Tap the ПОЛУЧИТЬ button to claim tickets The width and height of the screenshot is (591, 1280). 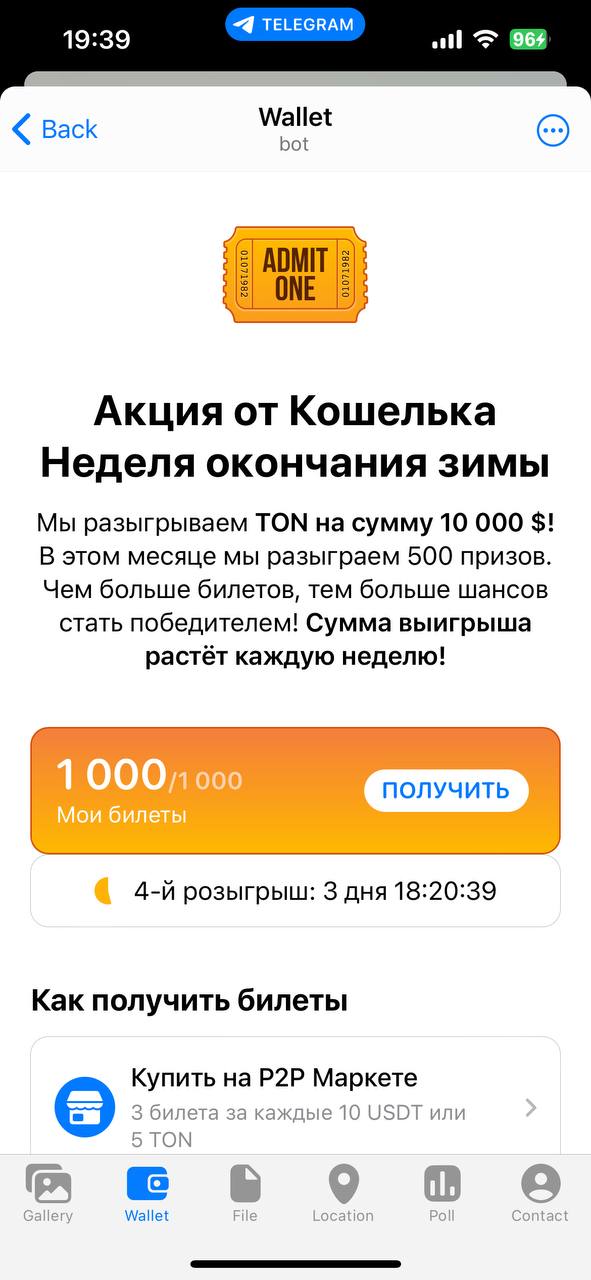(x=446, y=790)
